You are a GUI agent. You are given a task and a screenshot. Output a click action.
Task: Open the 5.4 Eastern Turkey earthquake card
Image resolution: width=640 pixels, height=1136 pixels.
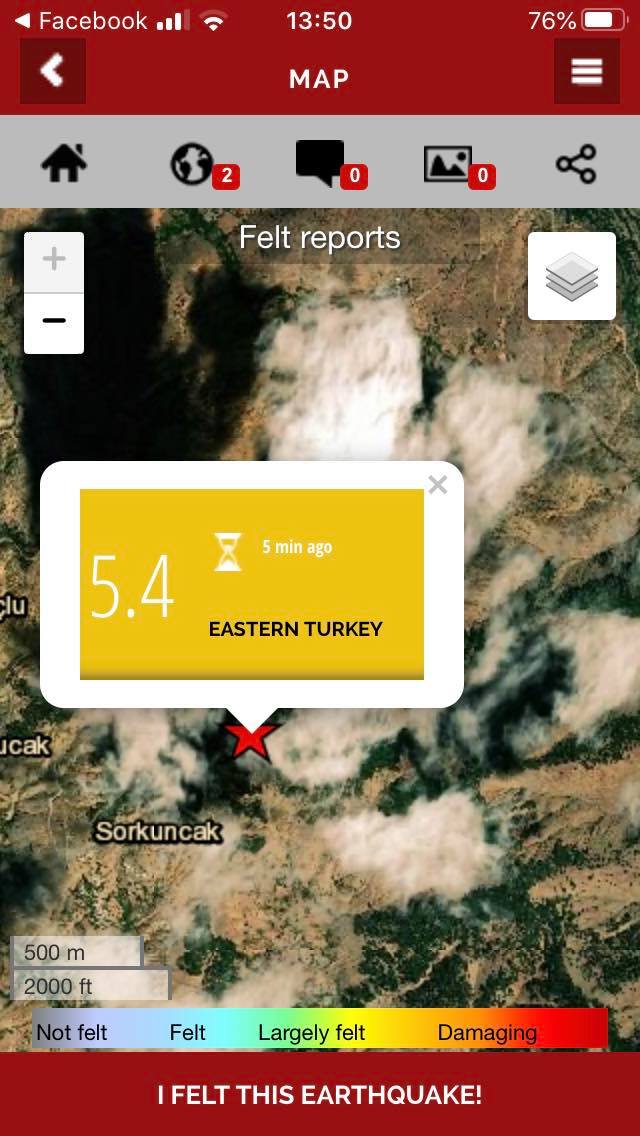[252, 584]
